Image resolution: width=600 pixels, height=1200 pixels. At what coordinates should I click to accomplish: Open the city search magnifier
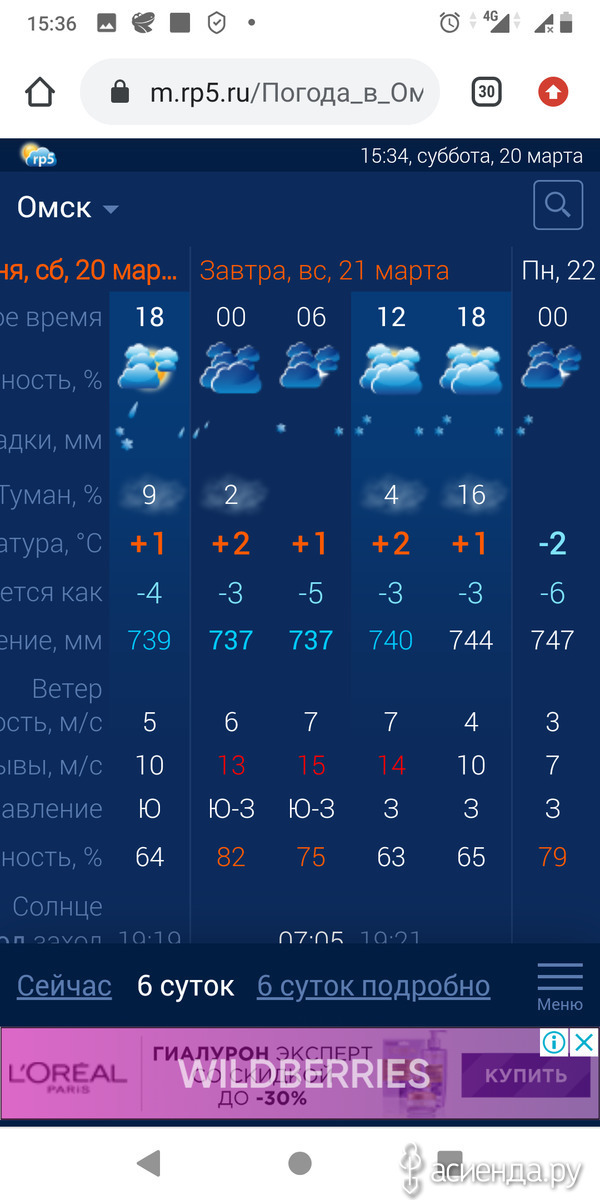(558, 206)
